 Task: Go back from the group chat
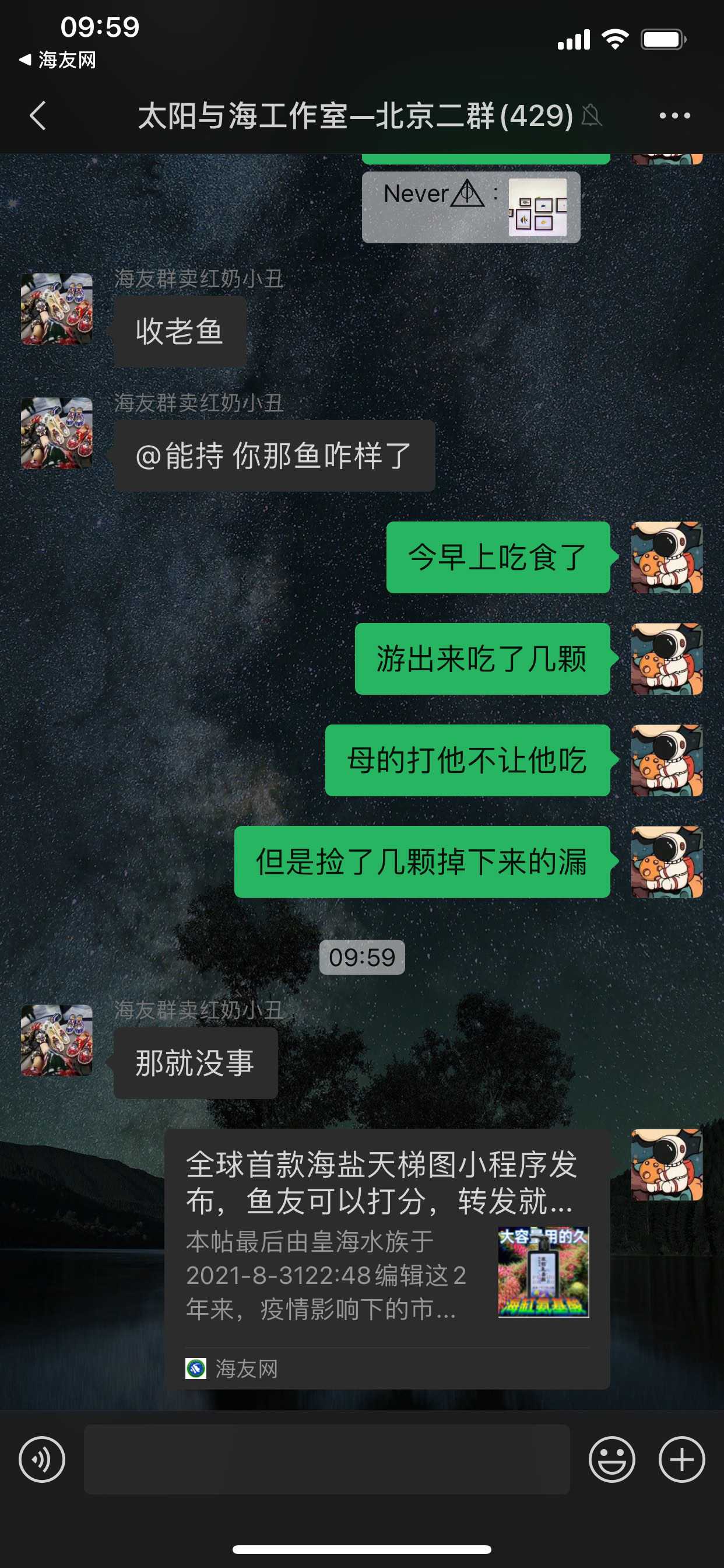click(x=38, y=116)
